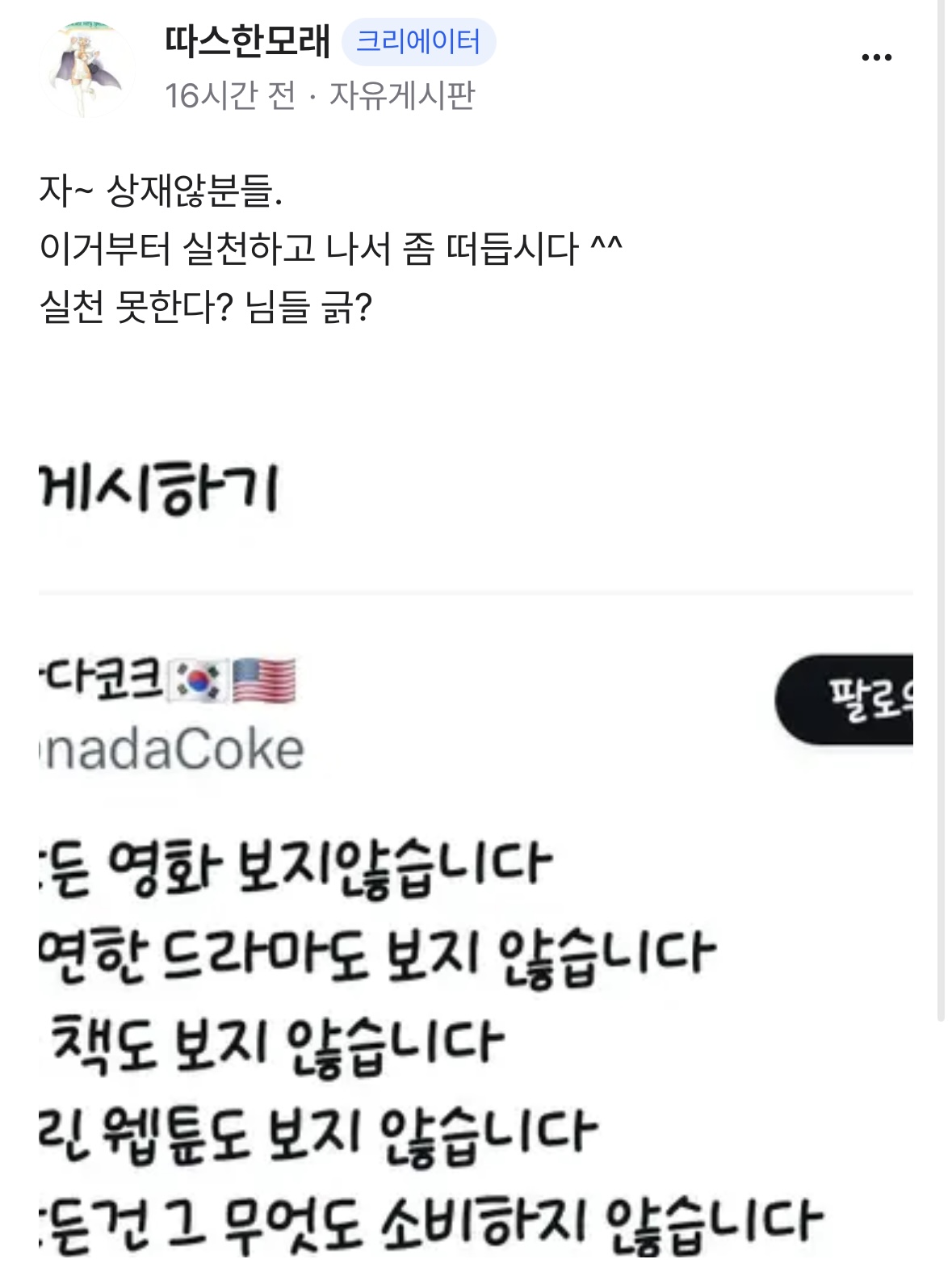The image size is (952, 1276).
Task: Open the 따스한모래 author name
Action: (247, 41)
